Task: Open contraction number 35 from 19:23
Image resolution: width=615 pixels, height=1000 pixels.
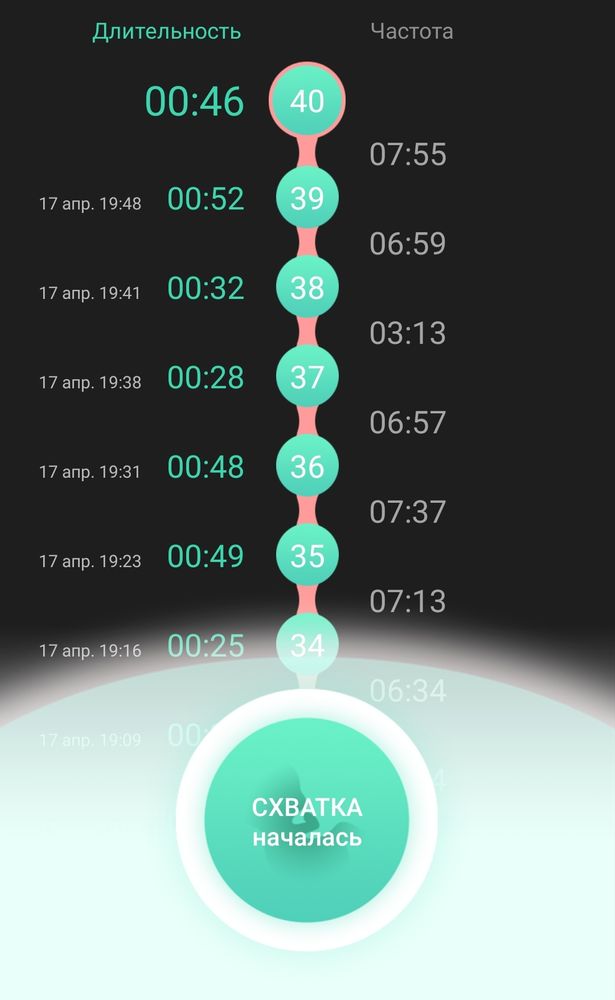Action: coord(307,556)
